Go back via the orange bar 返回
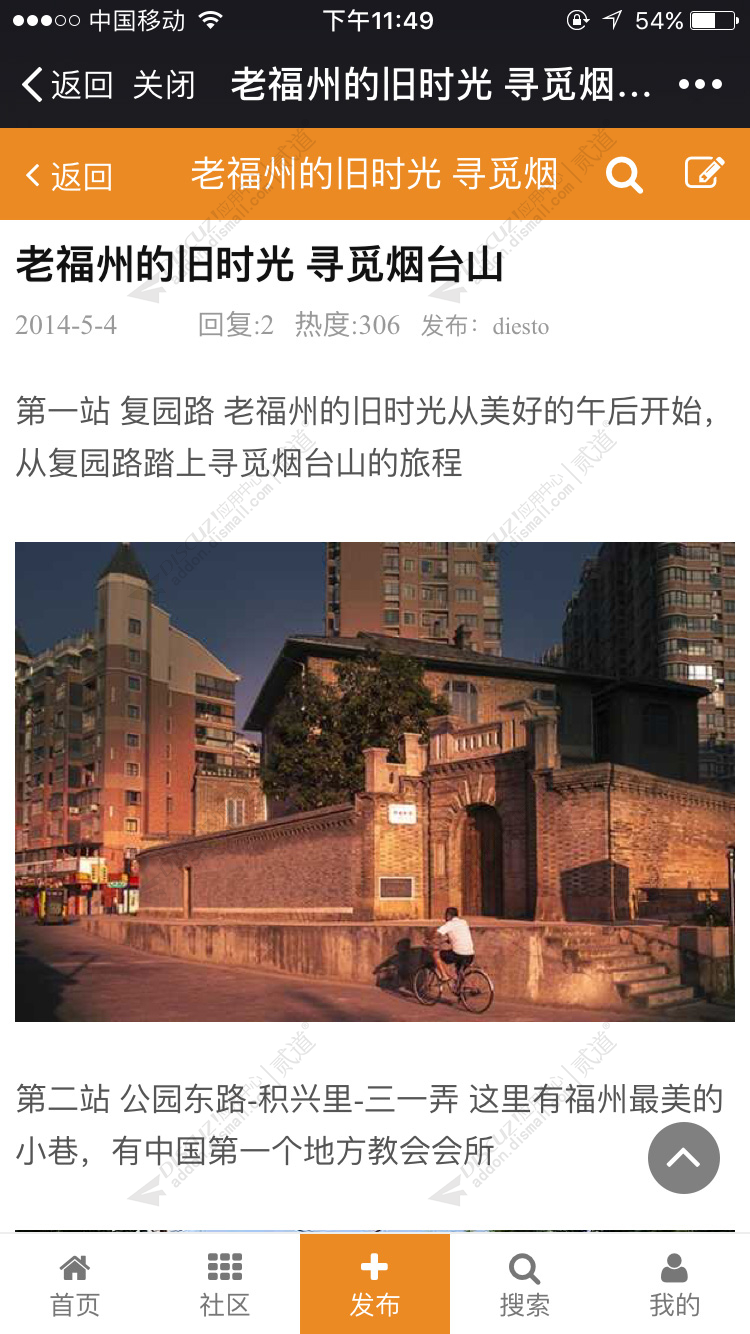 68,176
